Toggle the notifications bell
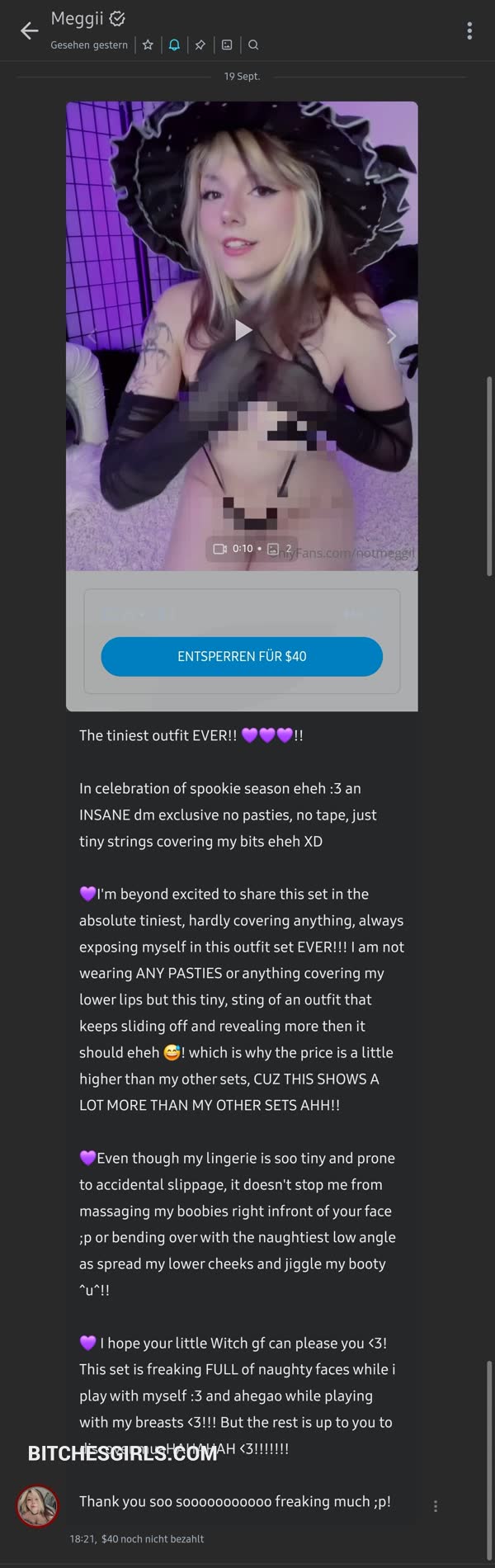The image size is (495, 1568). coord(174,45)
